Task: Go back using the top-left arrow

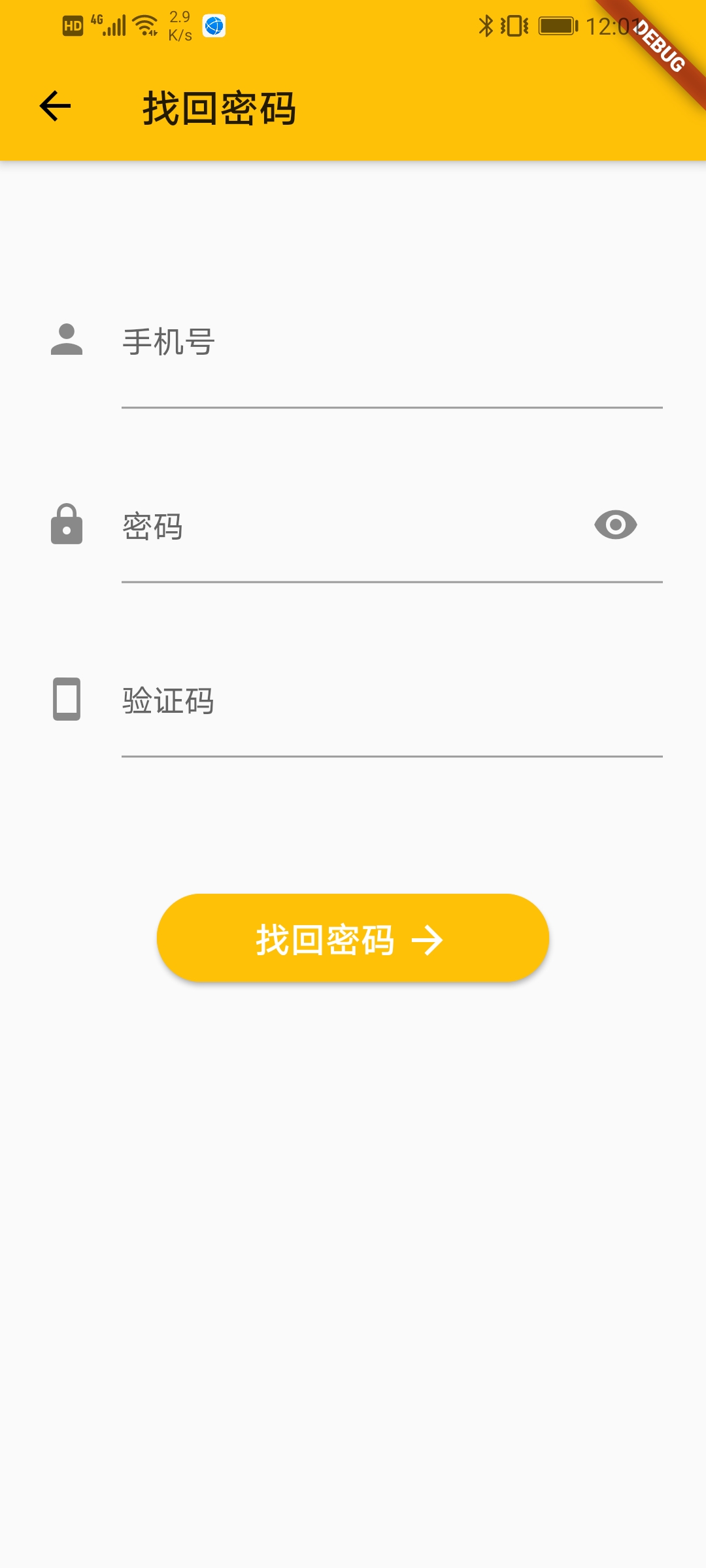Action: [55, 106]
